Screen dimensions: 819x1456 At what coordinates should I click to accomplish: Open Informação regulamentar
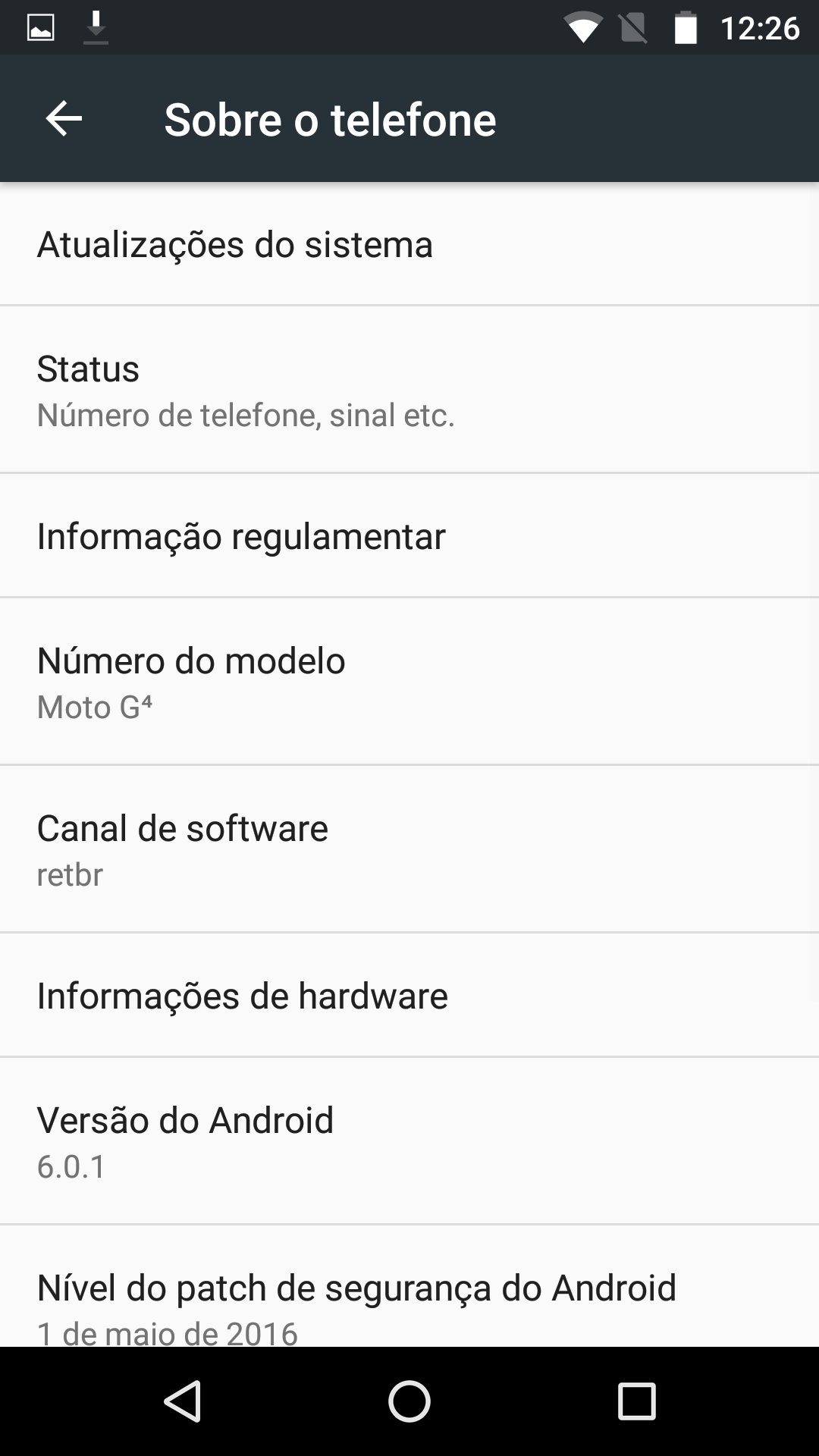click(x=409, y=535)
